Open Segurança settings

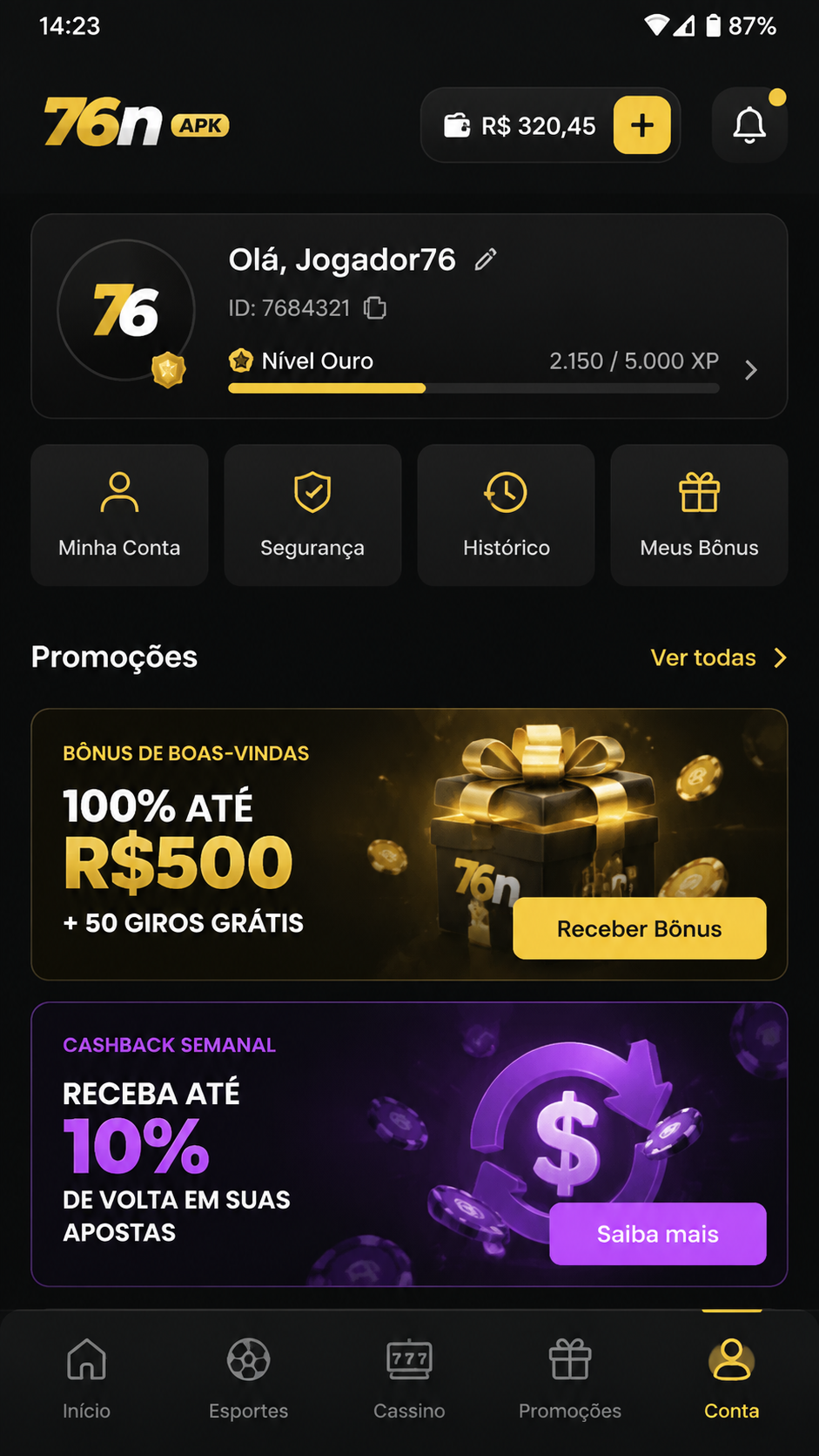312,516
